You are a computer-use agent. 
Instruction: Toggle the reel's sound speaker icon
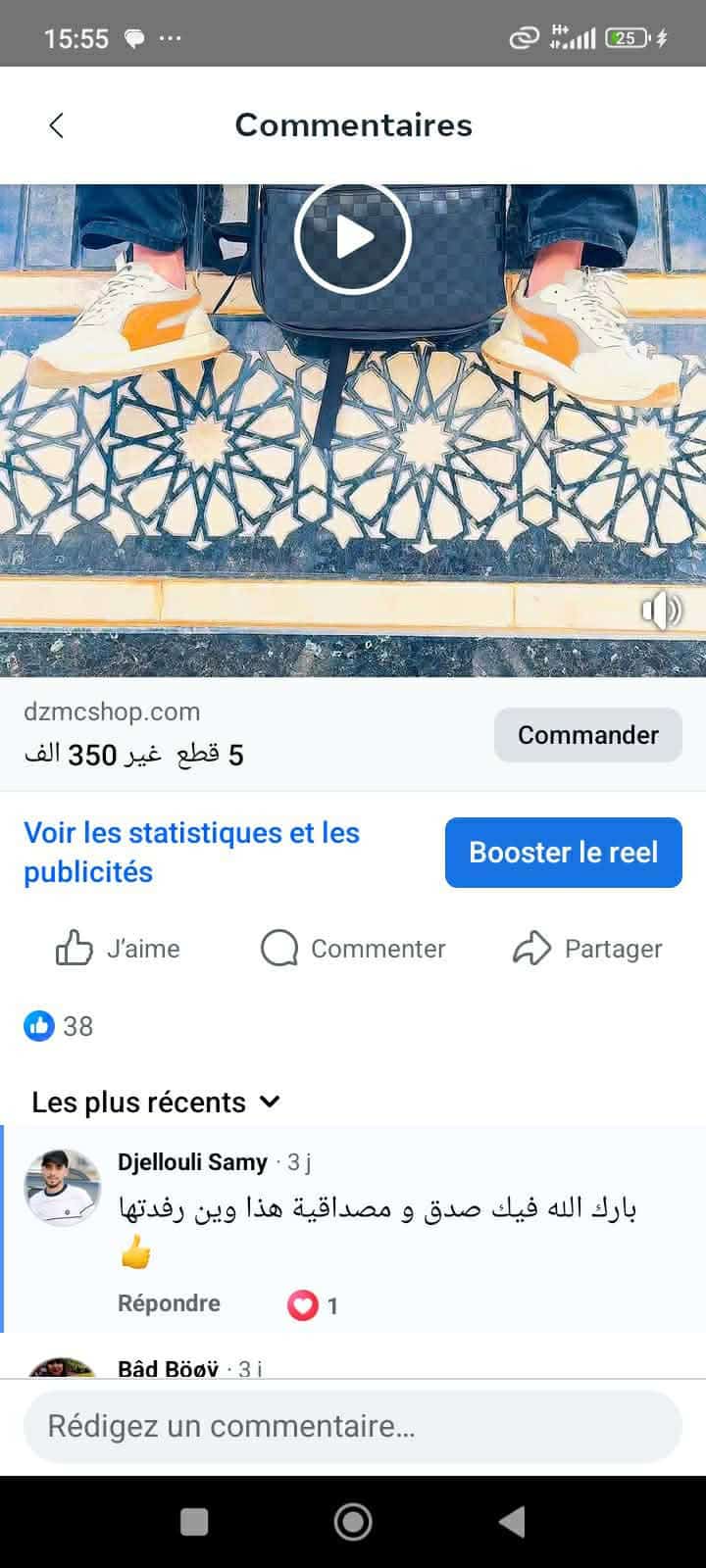(x=661, y=611)
